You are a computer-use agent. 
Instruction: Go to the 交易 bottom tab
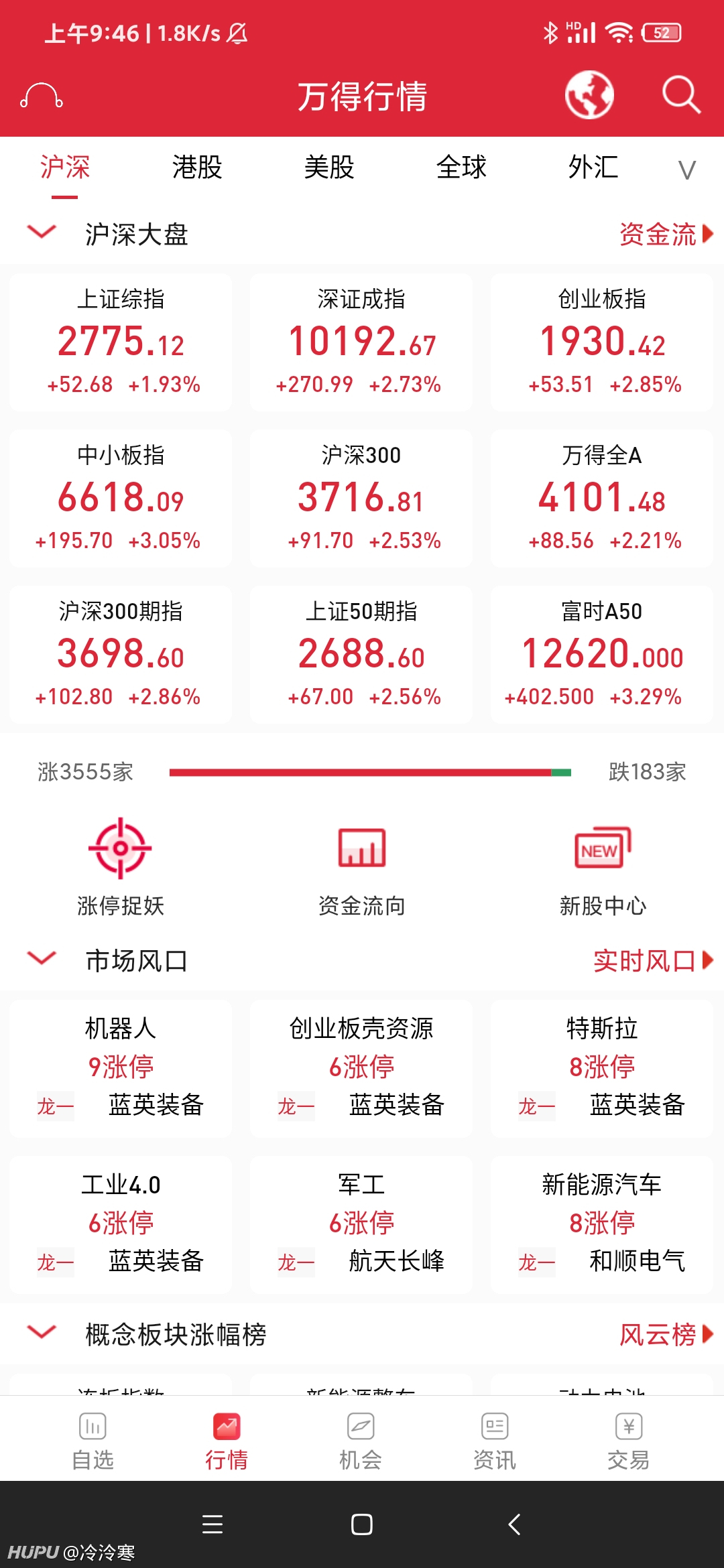628,1441
